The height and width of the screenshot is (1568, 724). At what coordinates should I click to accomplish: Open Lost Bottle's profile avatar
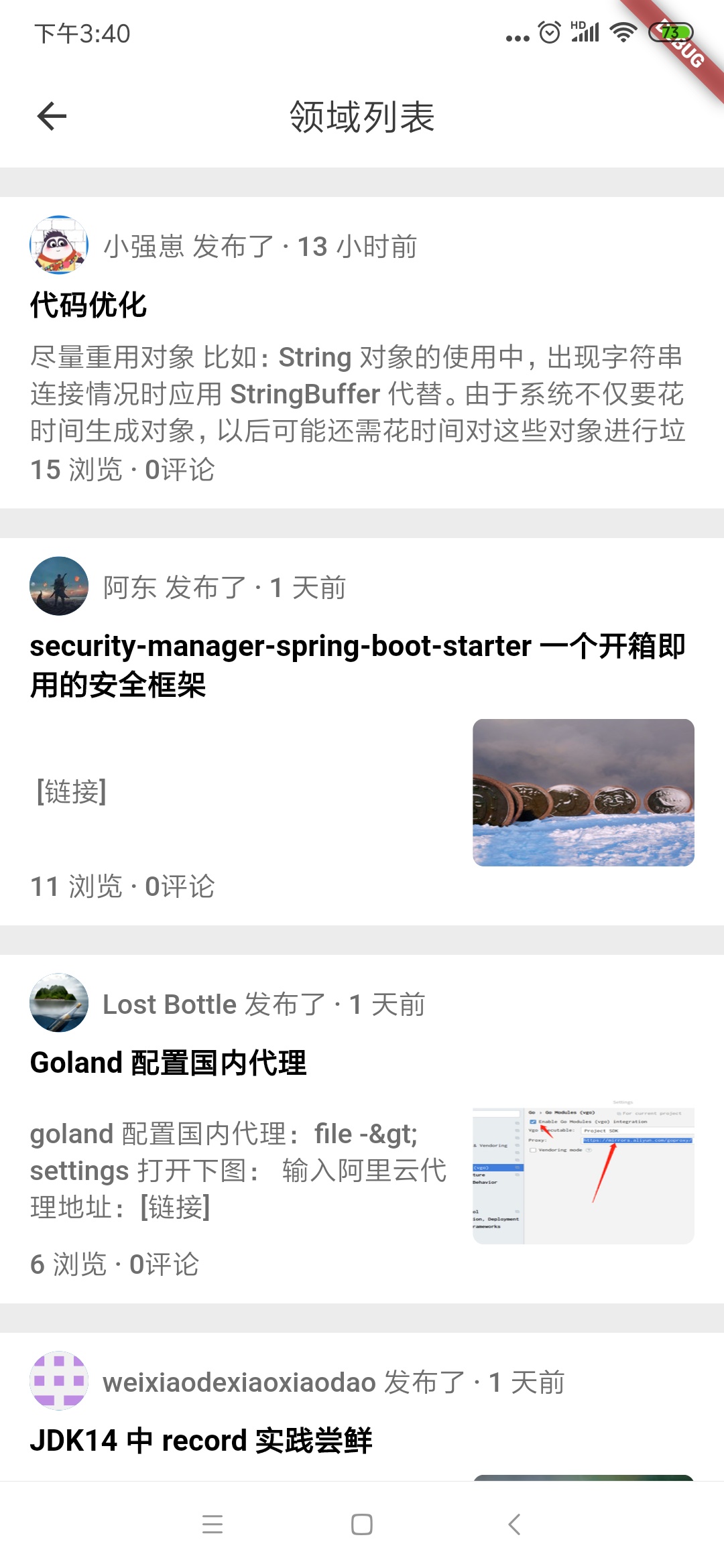(x=59, y=1003)
